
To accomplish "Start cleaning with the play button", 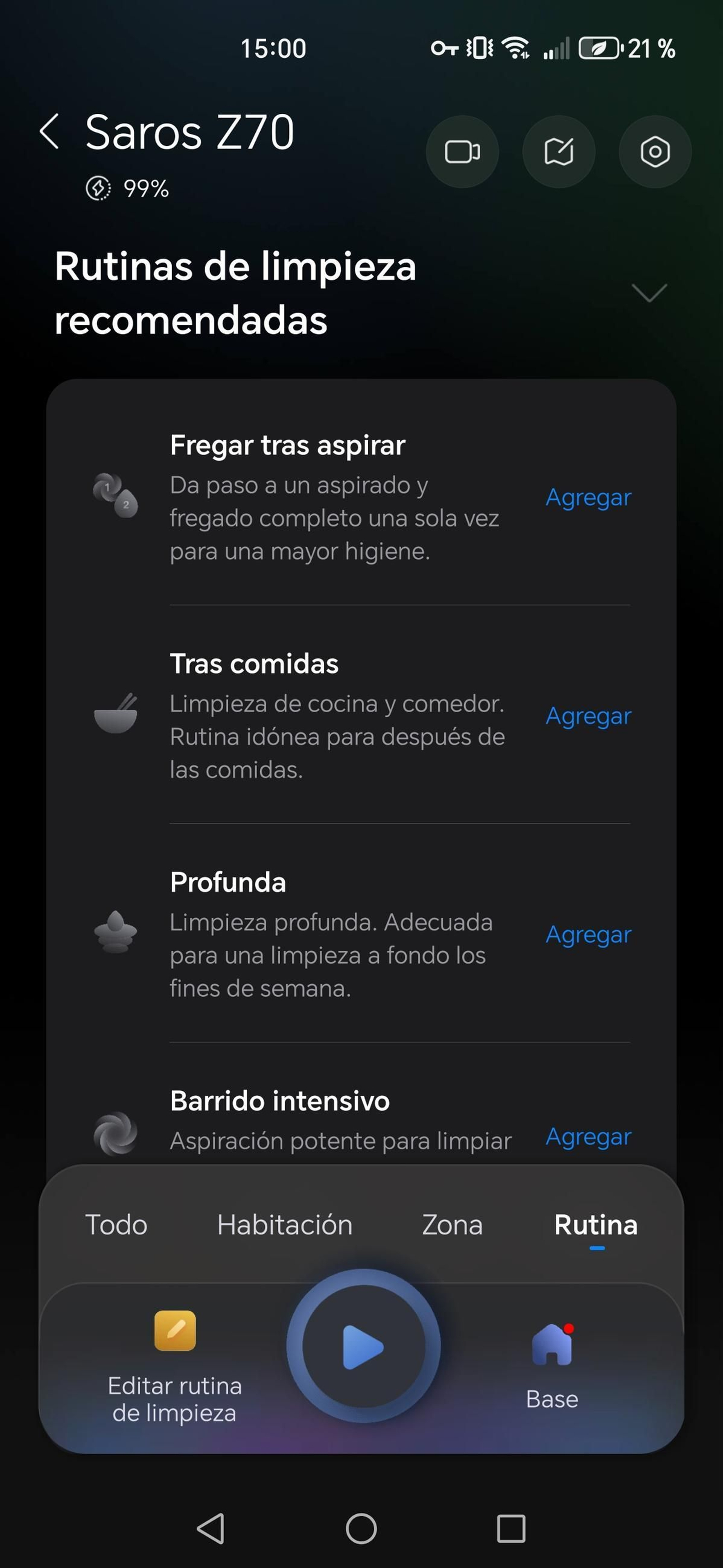I will tap(364, 1346).
